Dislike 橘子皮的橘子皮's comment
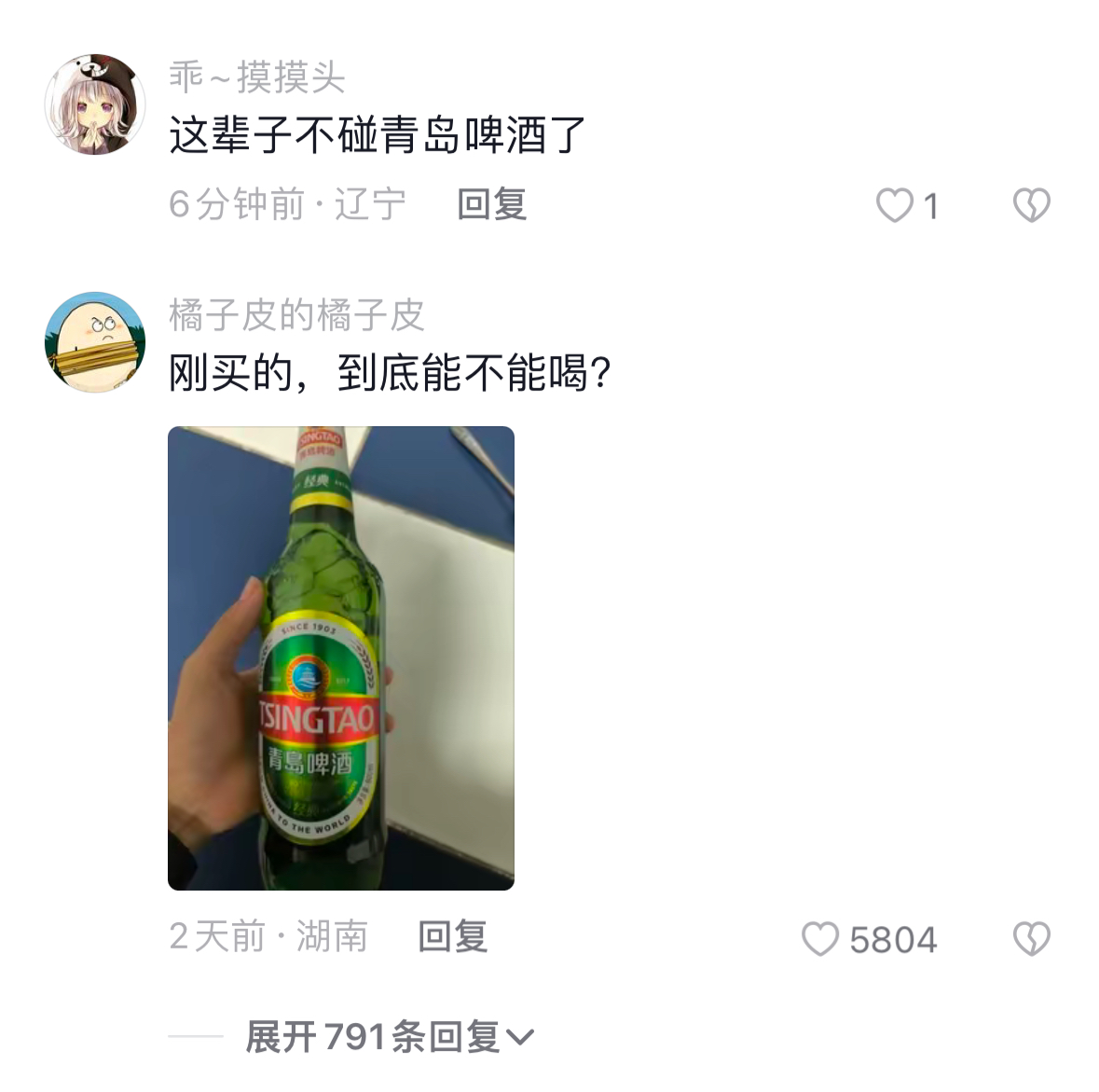1099x1092 pixels. point(1031,938)
